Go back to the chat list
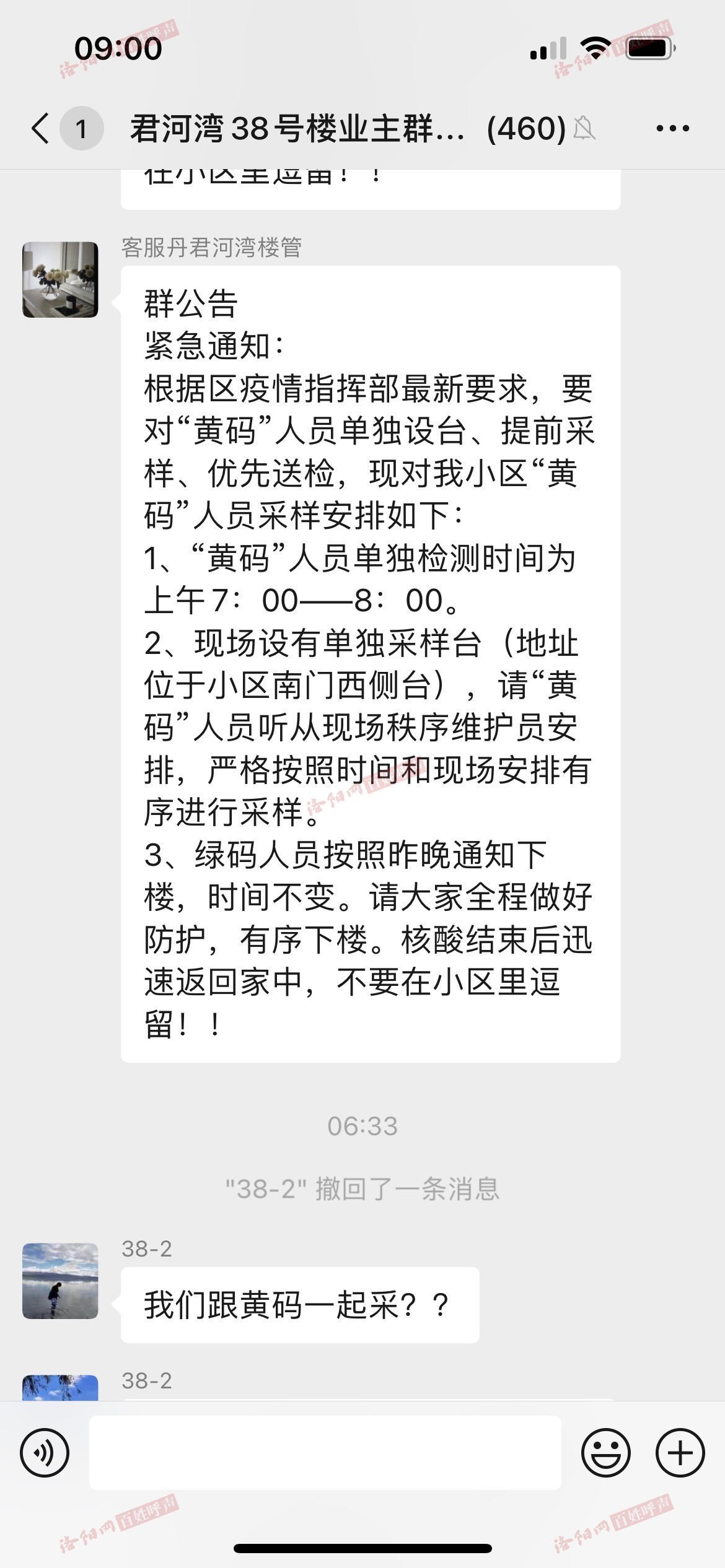Image resolution: width=725 pixels, height=1568 pixels. point(41,129)
